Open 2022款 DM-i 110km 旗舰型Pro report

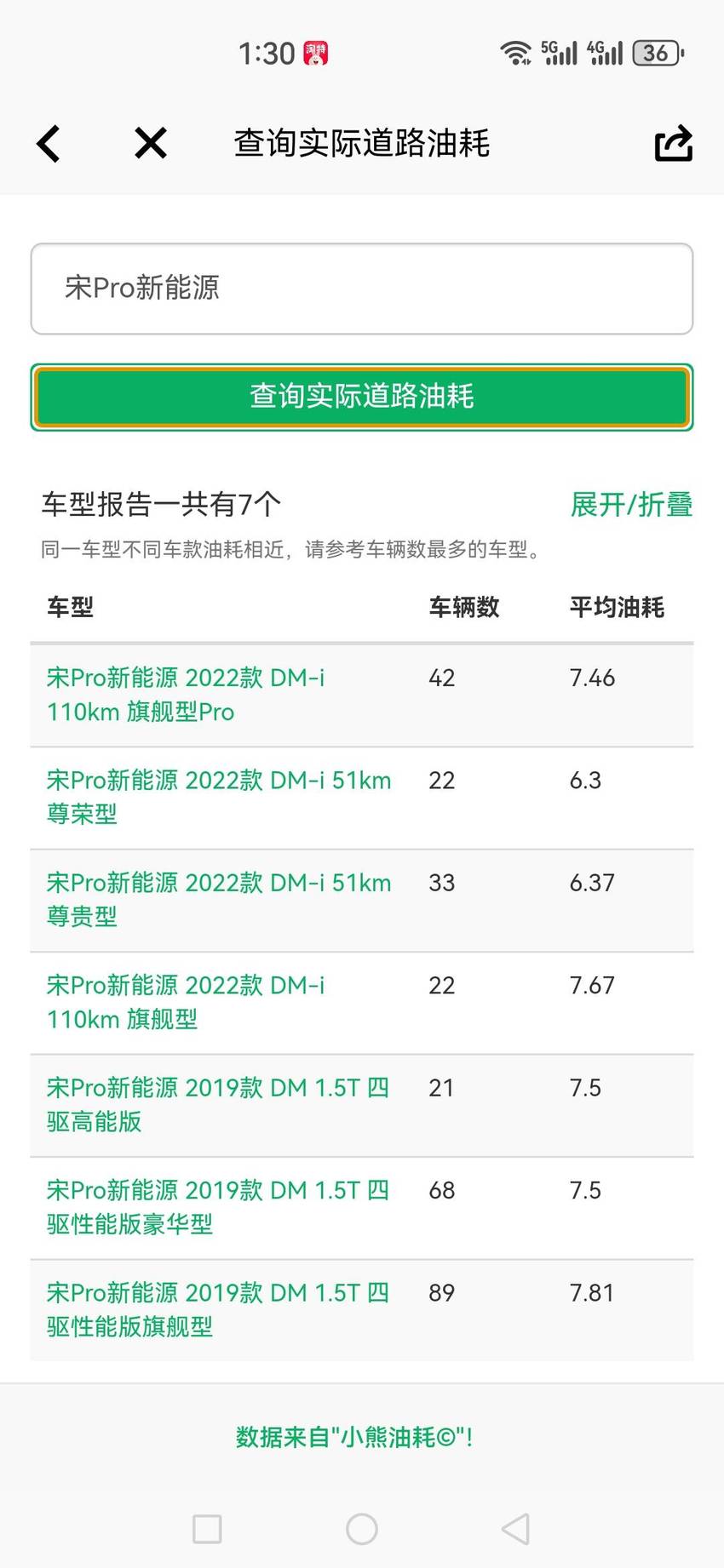click(186, 695)
